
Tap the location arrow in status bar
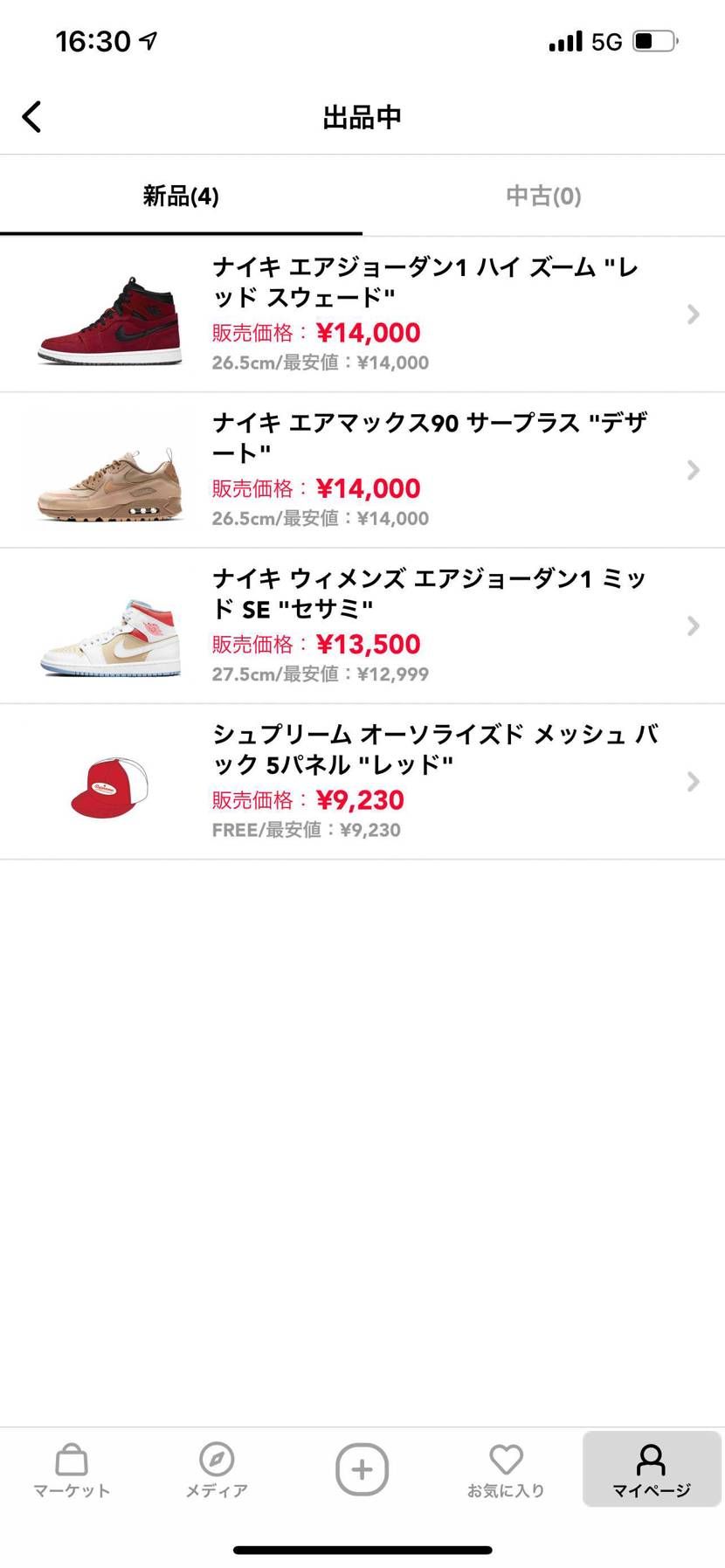pyautogui.click(x=145, y=38)
